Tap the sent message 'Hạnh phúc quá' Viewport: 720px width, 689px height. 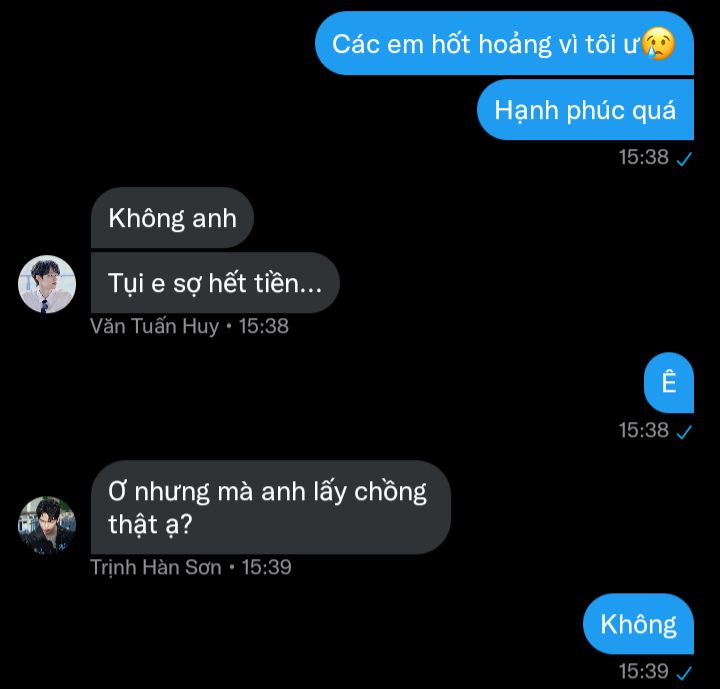pos(585,109)
